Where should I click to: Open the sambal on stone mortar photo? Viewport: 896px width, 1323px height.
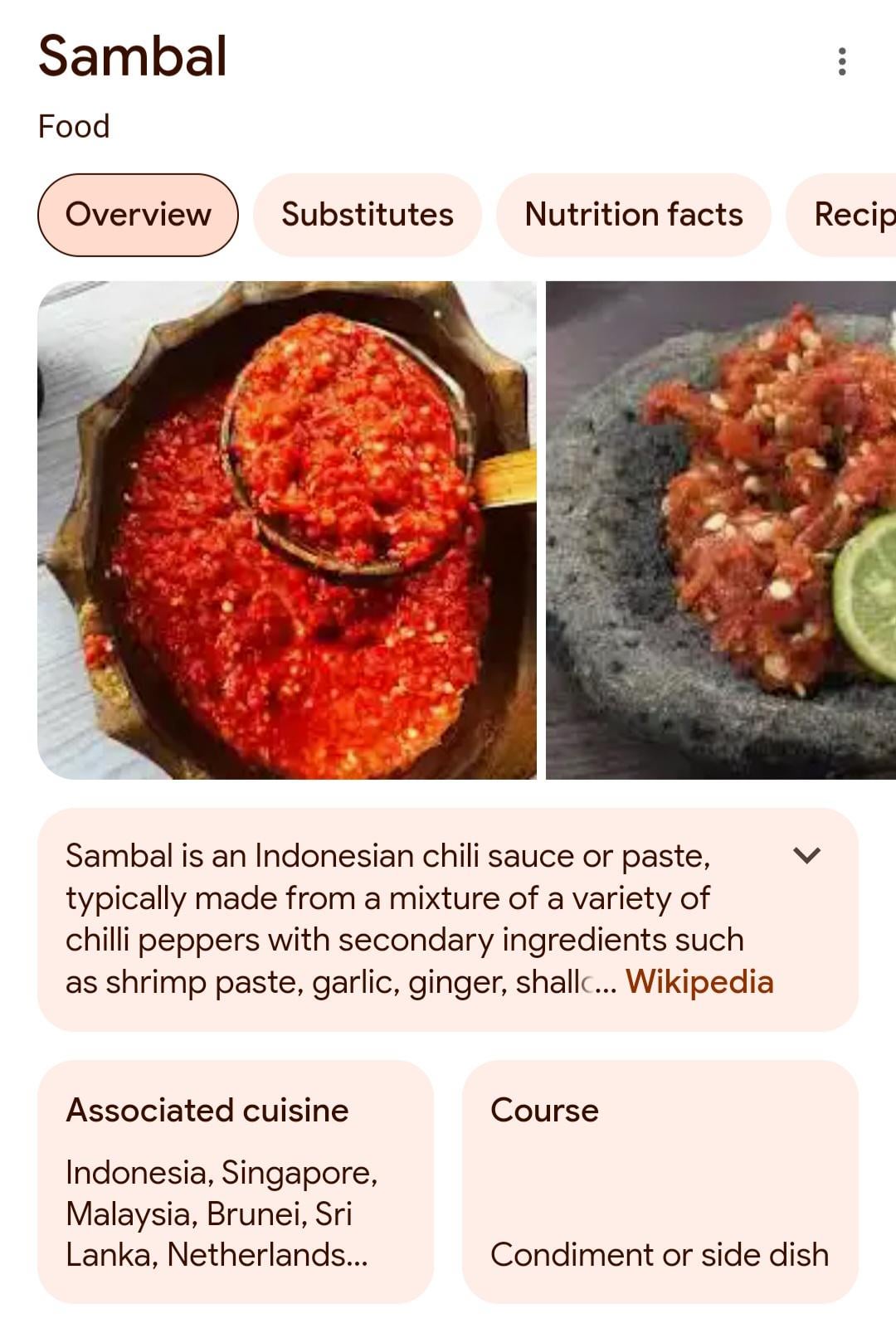point(721,530)
